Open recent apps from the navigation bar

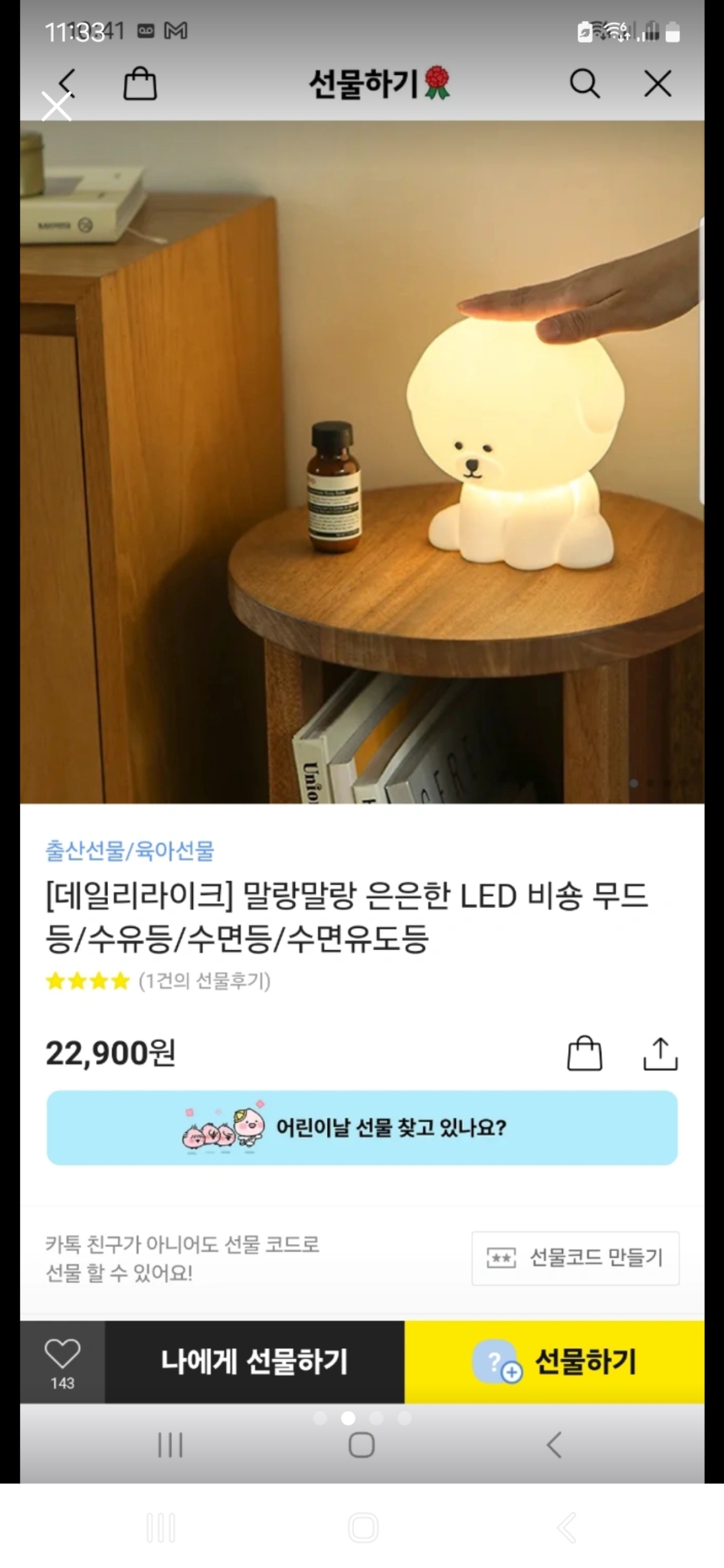coord(170,1445)
